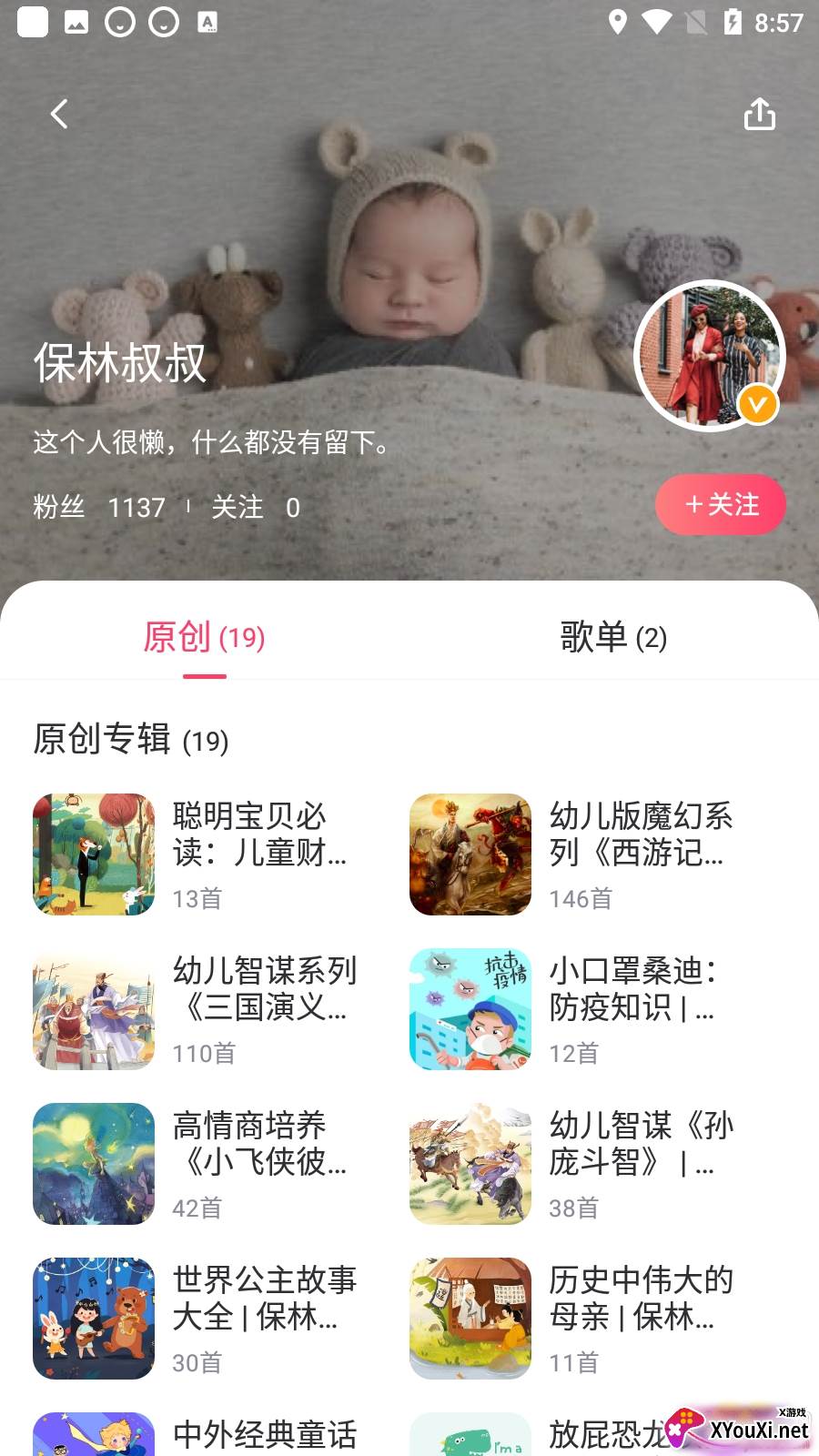This screenshot has width=819, height=1456.
Task: Share this profile via the share icon
Action: [759, 115]
